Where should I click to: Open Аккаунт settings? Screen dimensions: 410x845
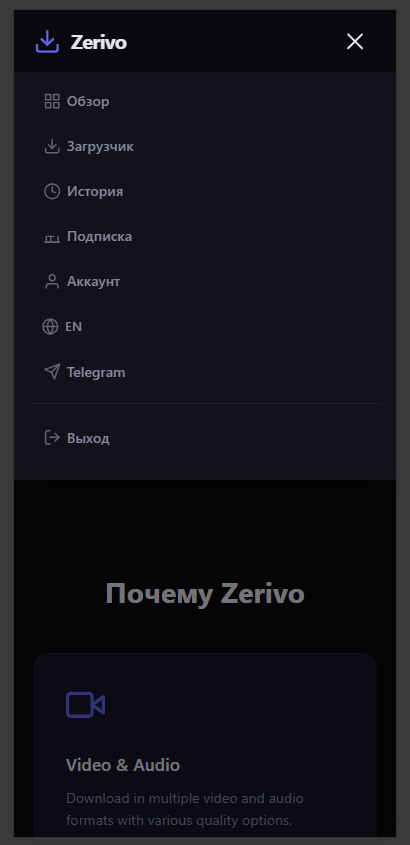pyautogui.click(x=205, y=281)
